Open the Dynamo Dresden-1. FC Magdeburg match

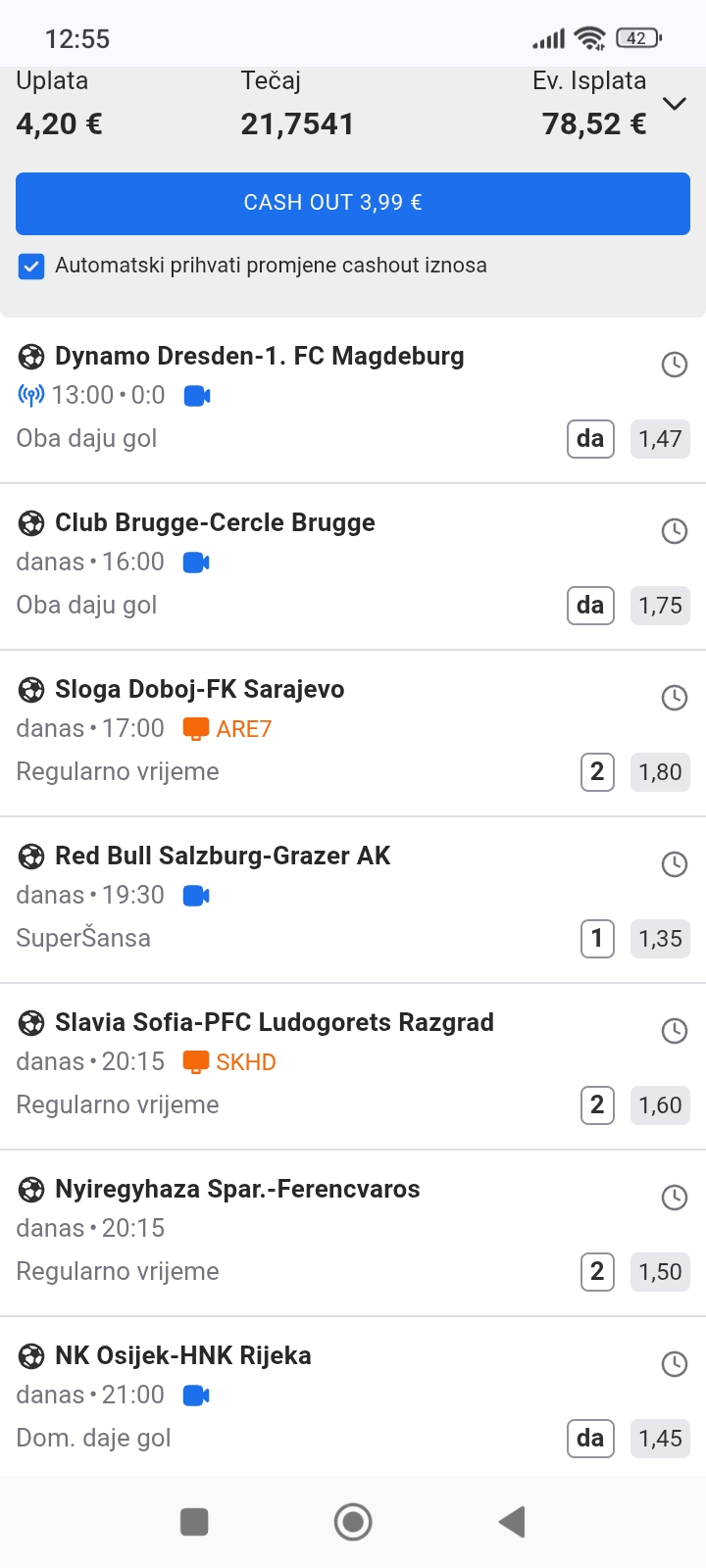coord(259,356)
